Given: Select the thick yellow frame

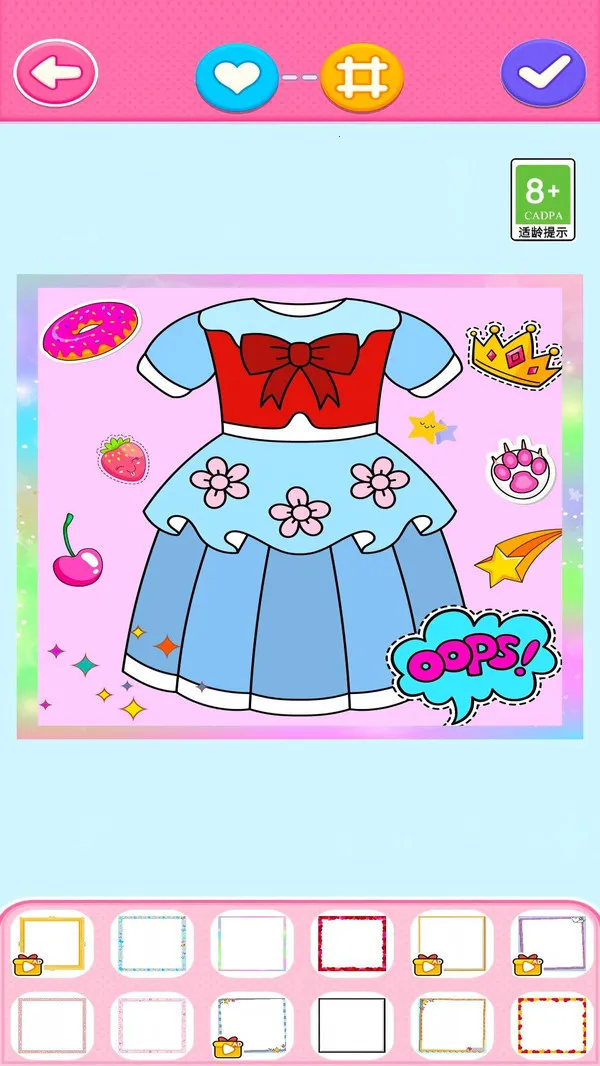Looking at the screenshot, I should [x=52, y=942].
